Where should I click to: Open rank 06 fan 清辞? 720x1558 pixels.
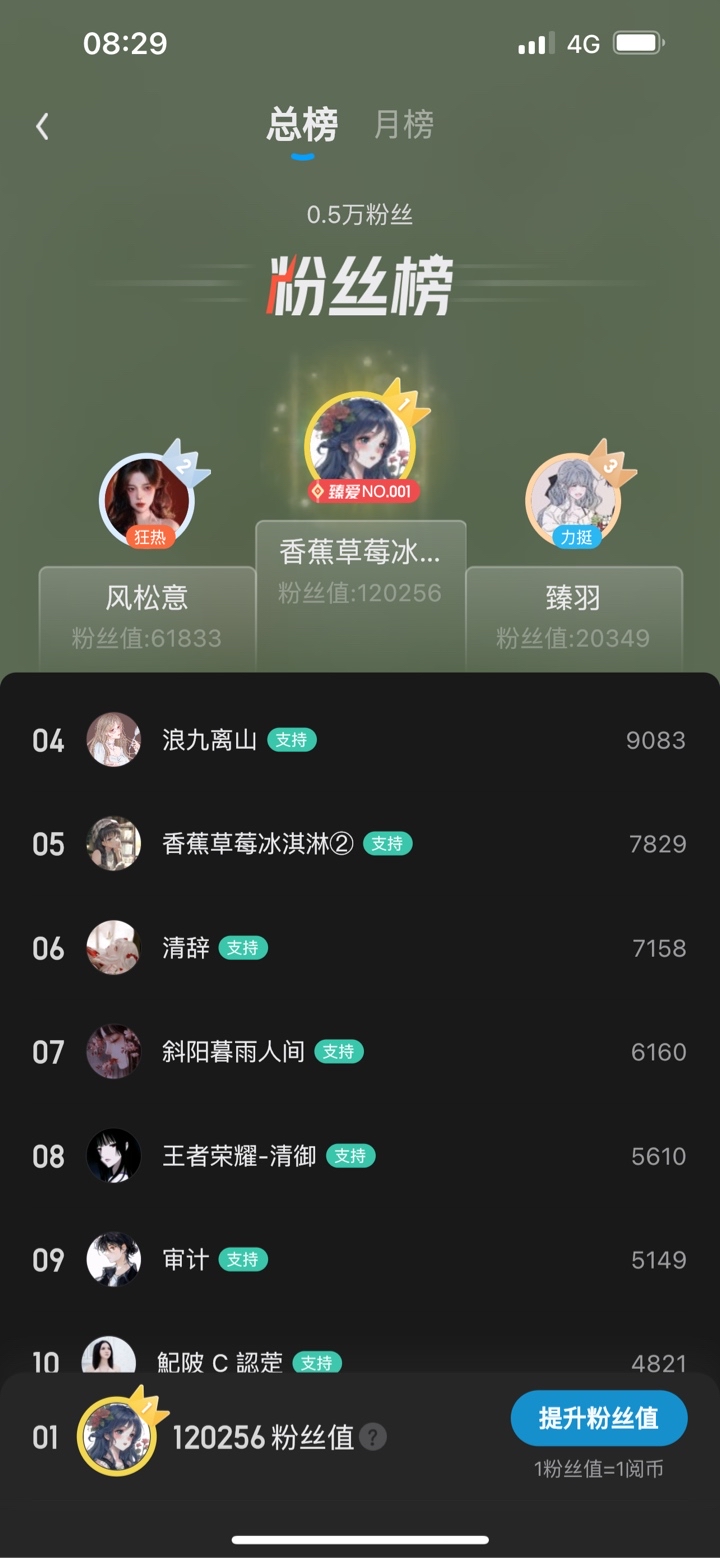click(360, 948)
